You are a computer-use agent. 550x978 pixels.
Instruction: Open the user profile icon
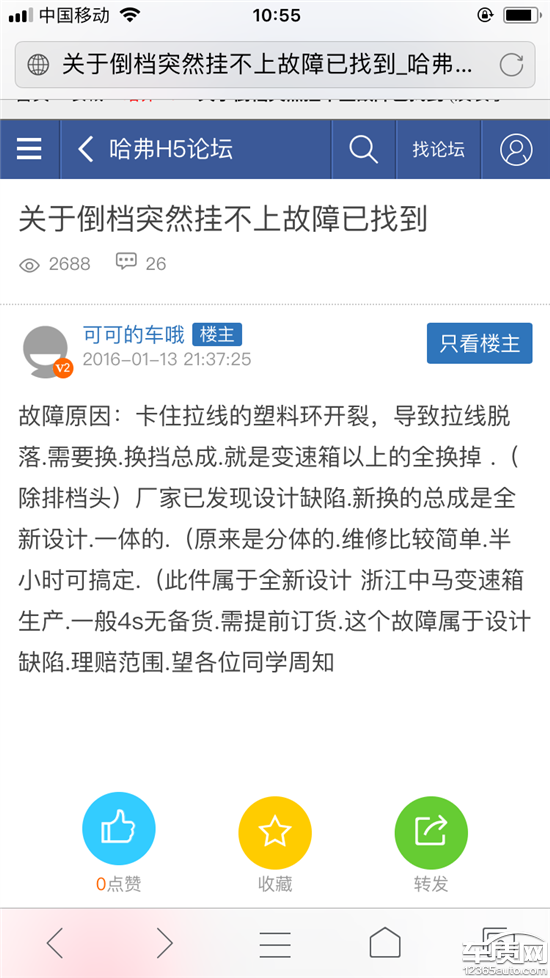[x=516, y=150]
